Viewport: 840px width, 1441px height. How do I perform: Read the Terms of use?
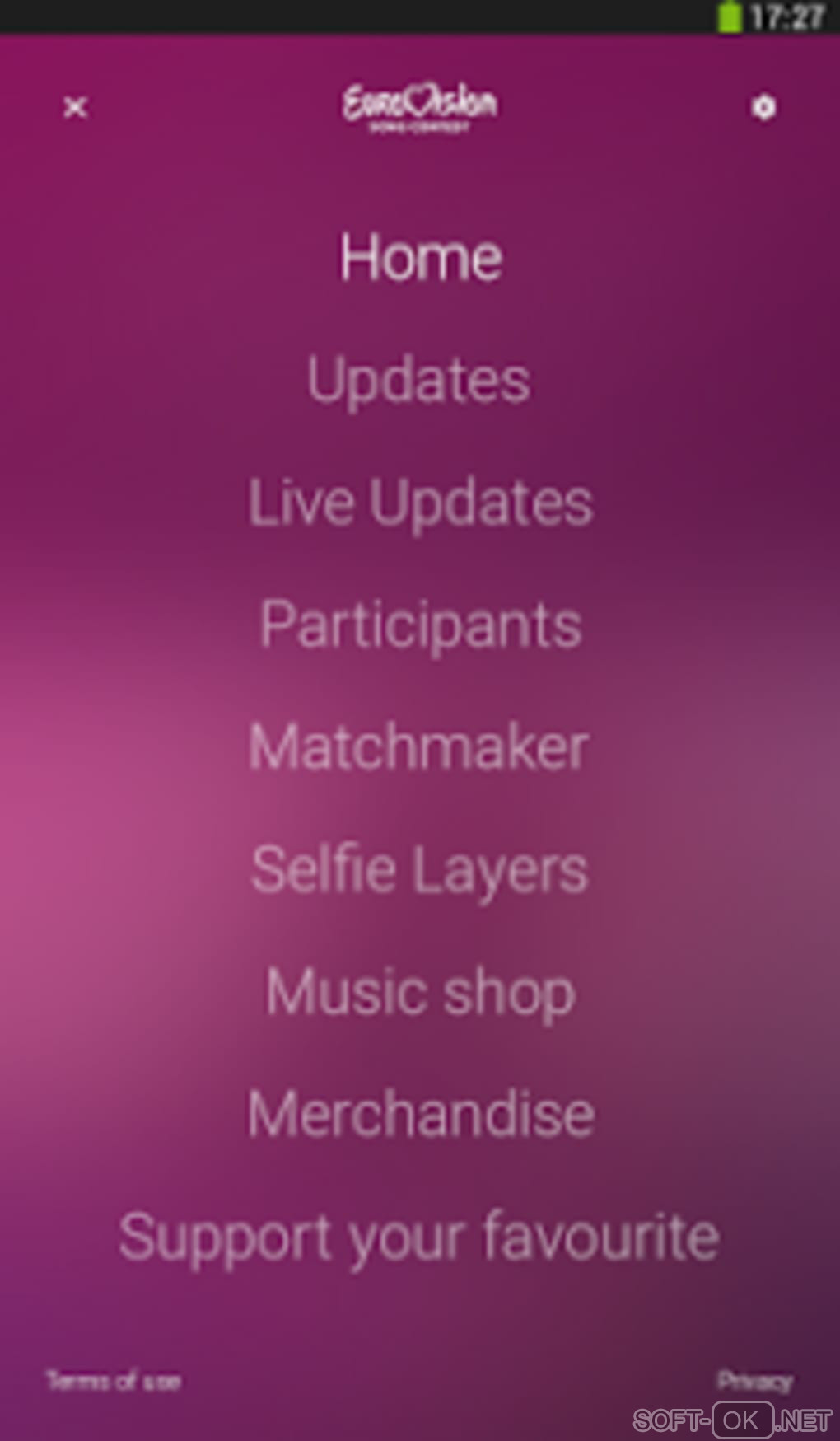(x=114, y=1380)
